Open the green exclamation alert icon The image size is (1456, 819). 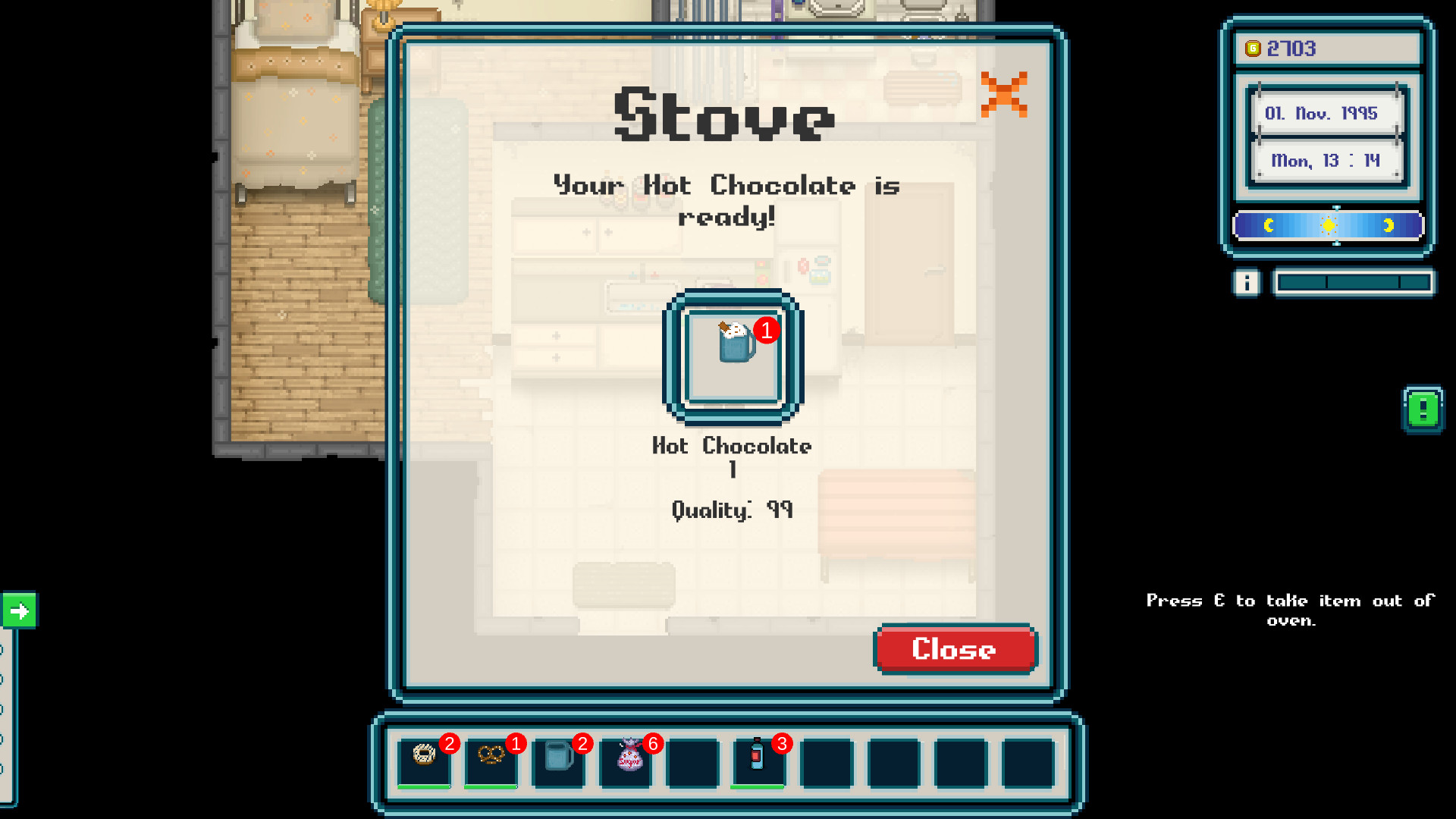pyautogui.click(x=1423, y=410)
